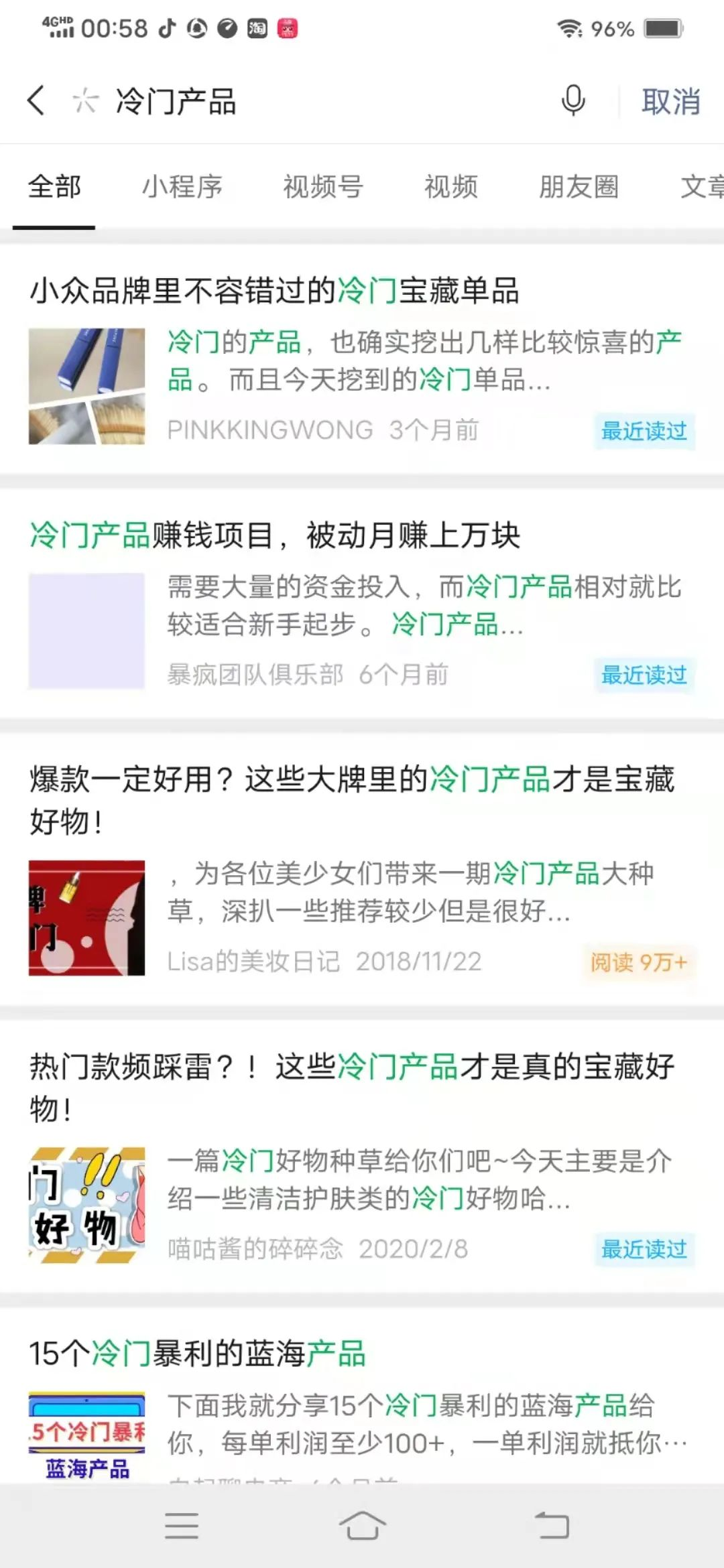Cancel the search with 取消
The width and height of the screenshot is (724, 1568).
[x=670, y=102]
